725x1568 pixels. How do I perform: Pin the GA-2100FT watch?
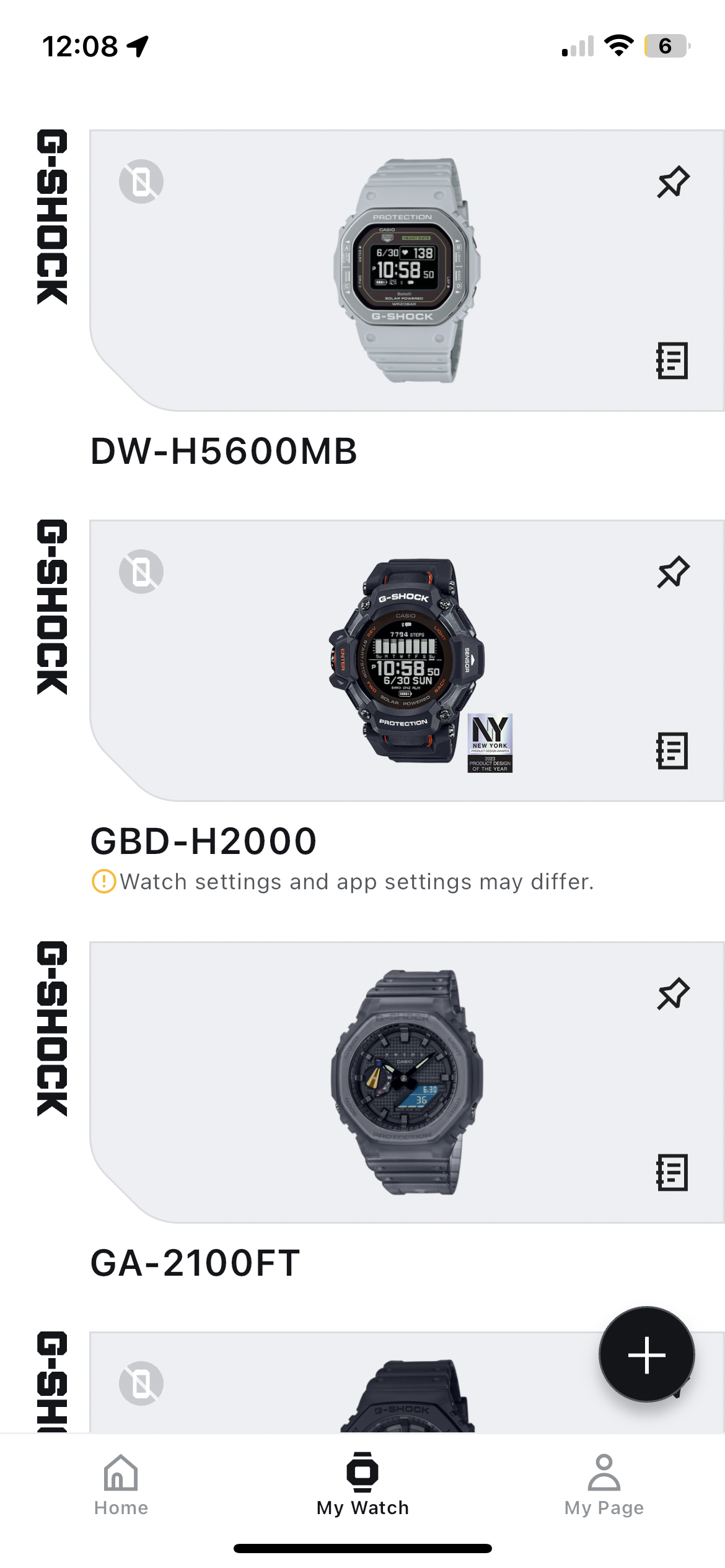coord(673,993)
